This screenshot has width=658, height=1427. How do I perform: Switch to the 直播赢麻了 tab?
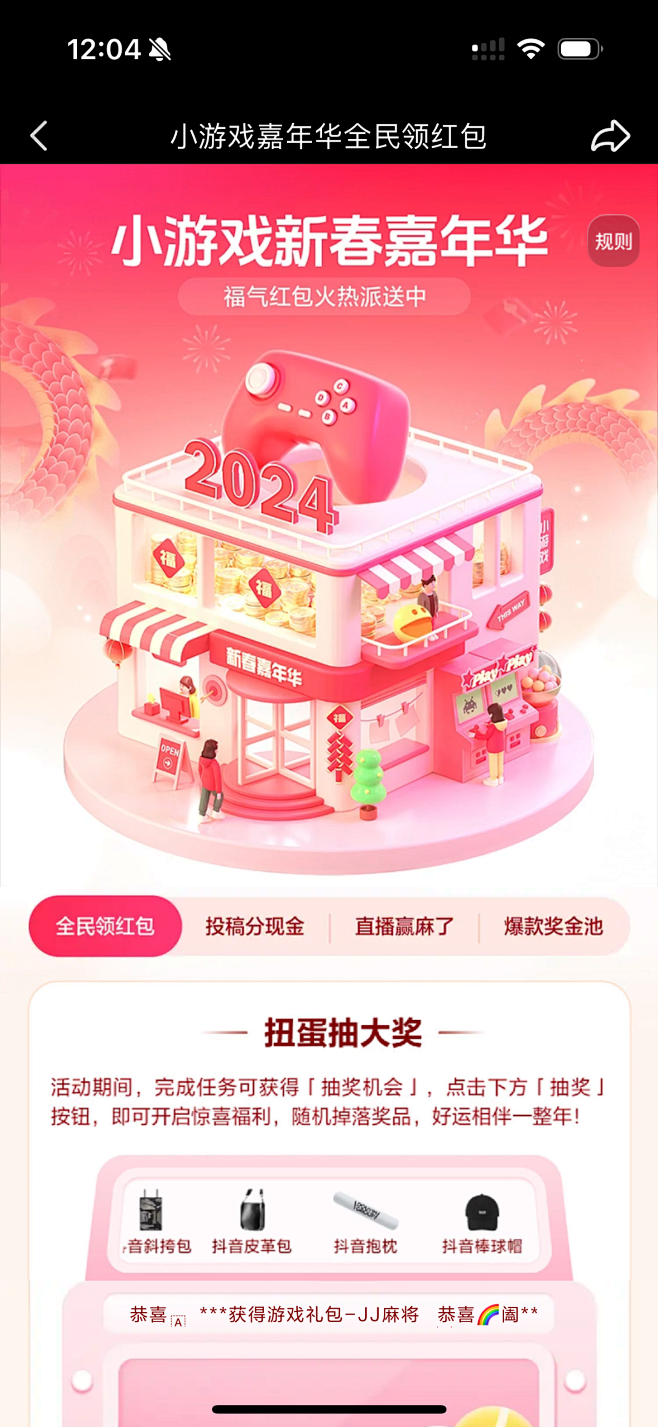pos(404,926)
